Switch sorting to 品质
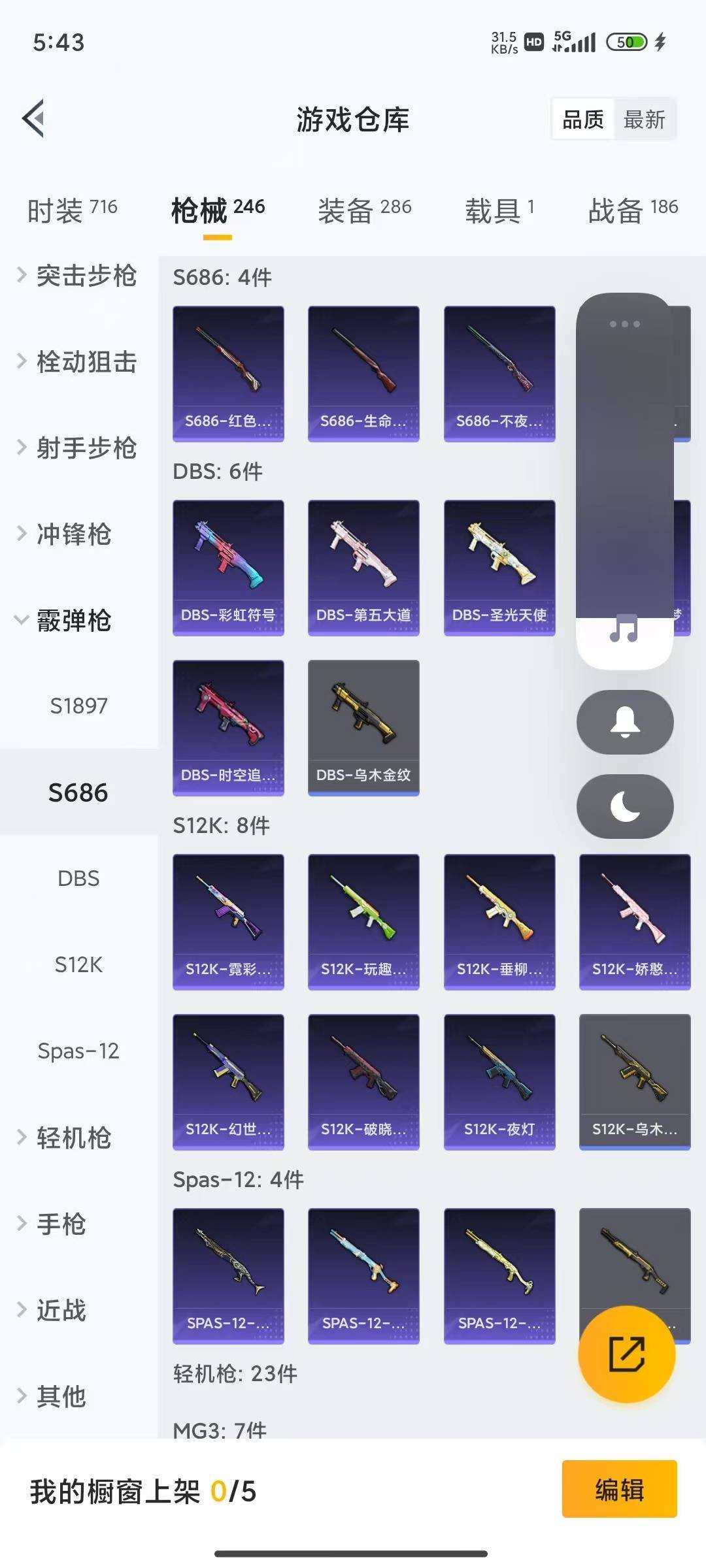706x1568 pixels. tap(583, 119)
